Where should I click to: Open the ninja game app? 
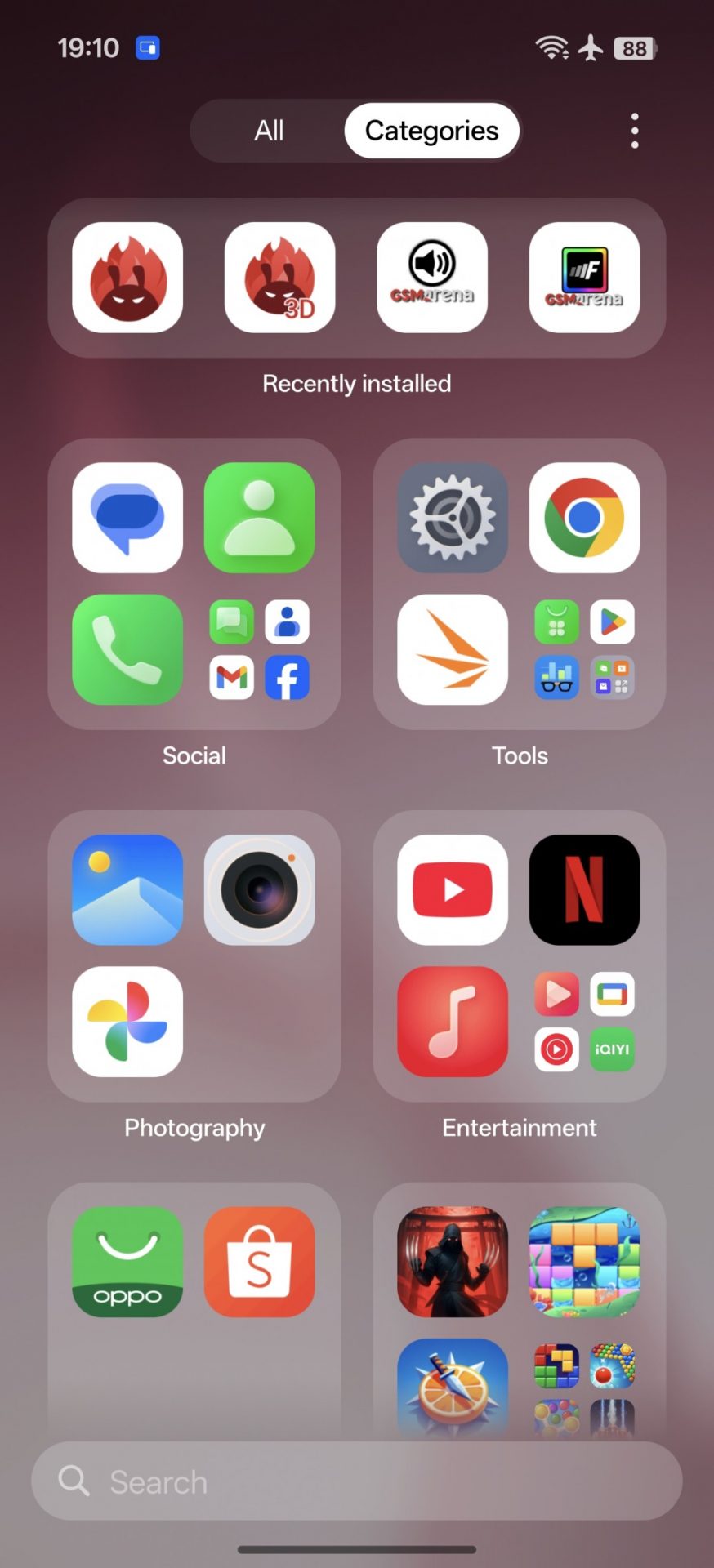click(453, 1262)
